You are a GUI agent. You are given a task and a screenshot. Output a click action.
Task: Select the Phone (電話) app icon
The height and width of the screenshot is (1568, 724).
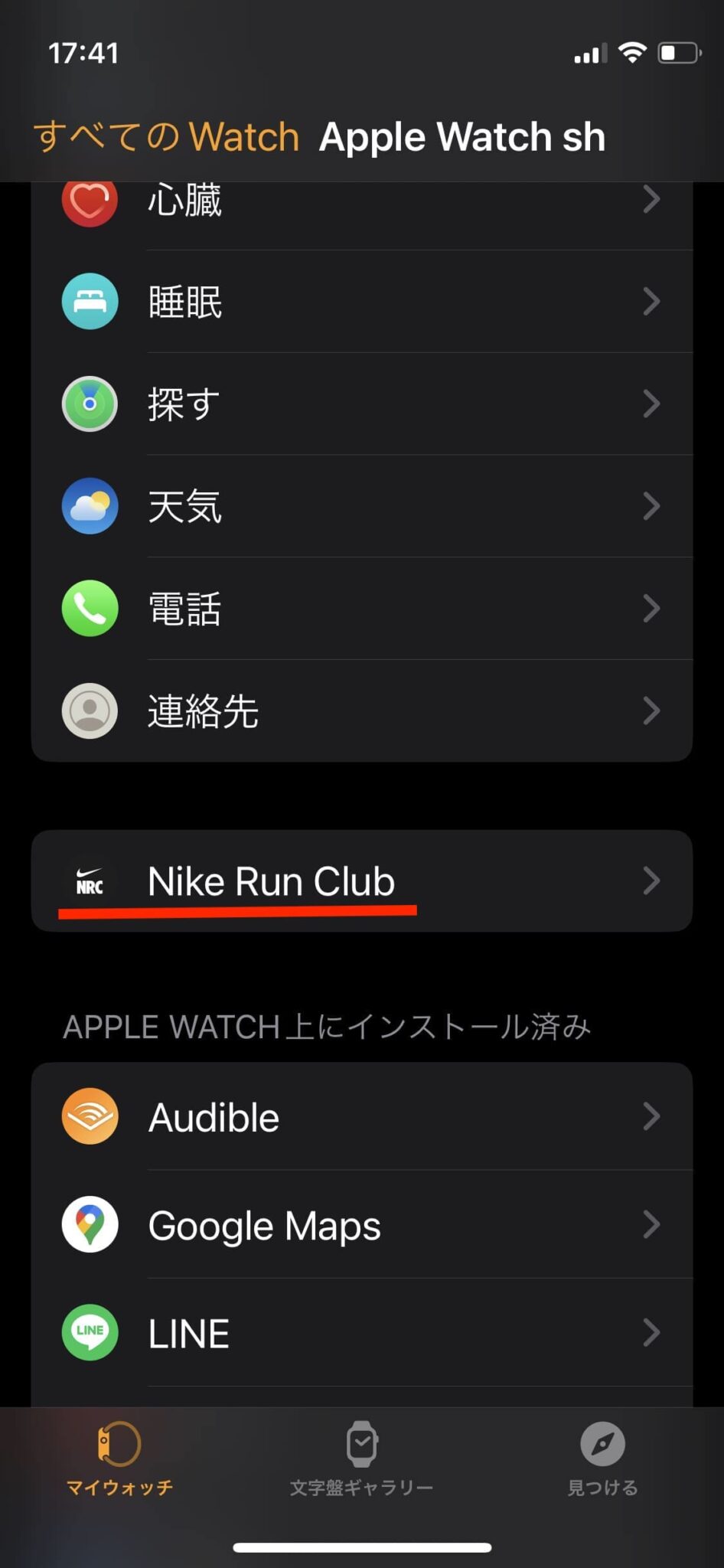(90, 609)
